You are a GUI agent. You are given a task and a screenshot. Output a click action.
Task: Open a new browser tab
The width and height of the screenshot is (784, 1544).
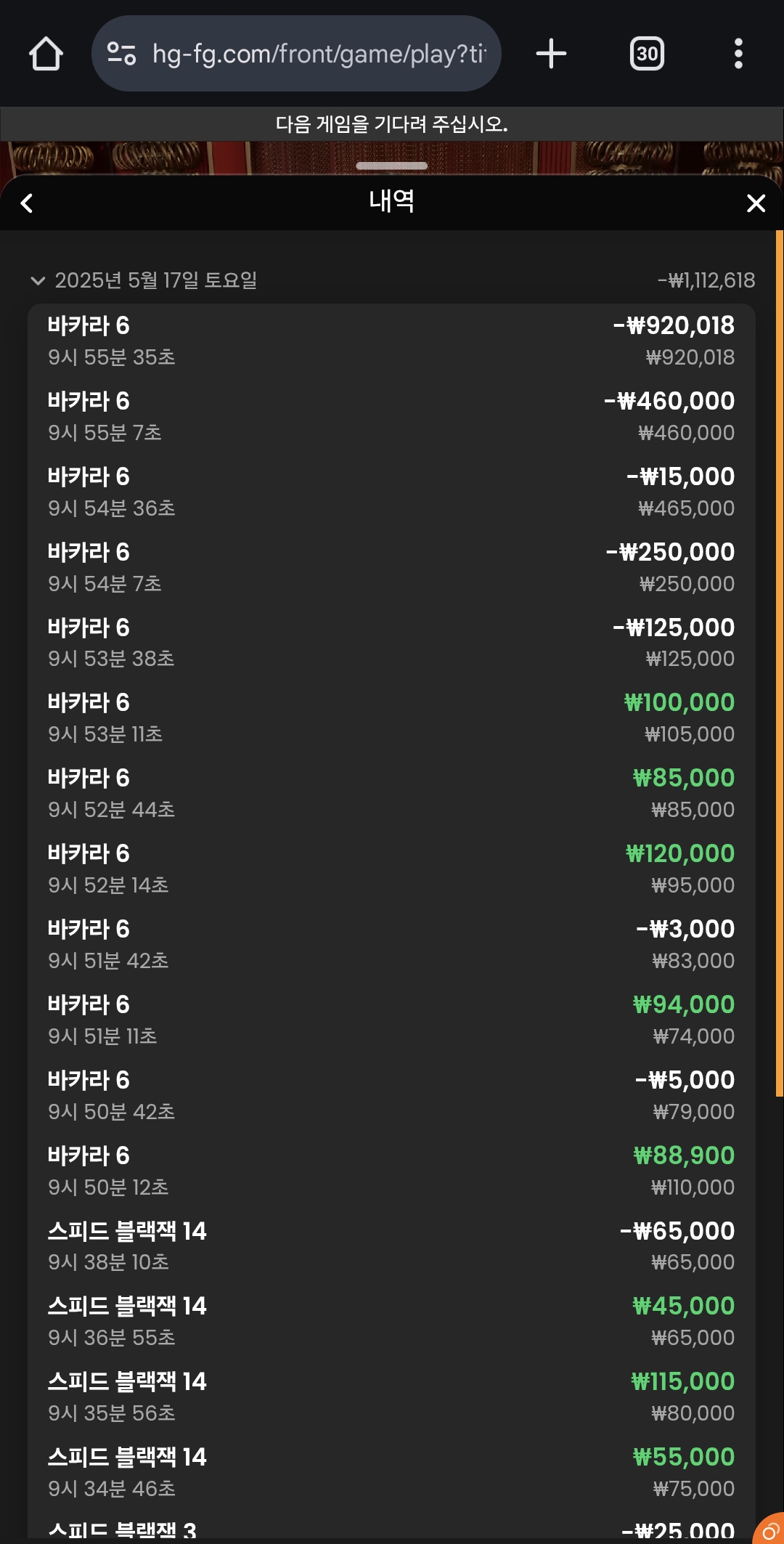click(x=551, y=54)
